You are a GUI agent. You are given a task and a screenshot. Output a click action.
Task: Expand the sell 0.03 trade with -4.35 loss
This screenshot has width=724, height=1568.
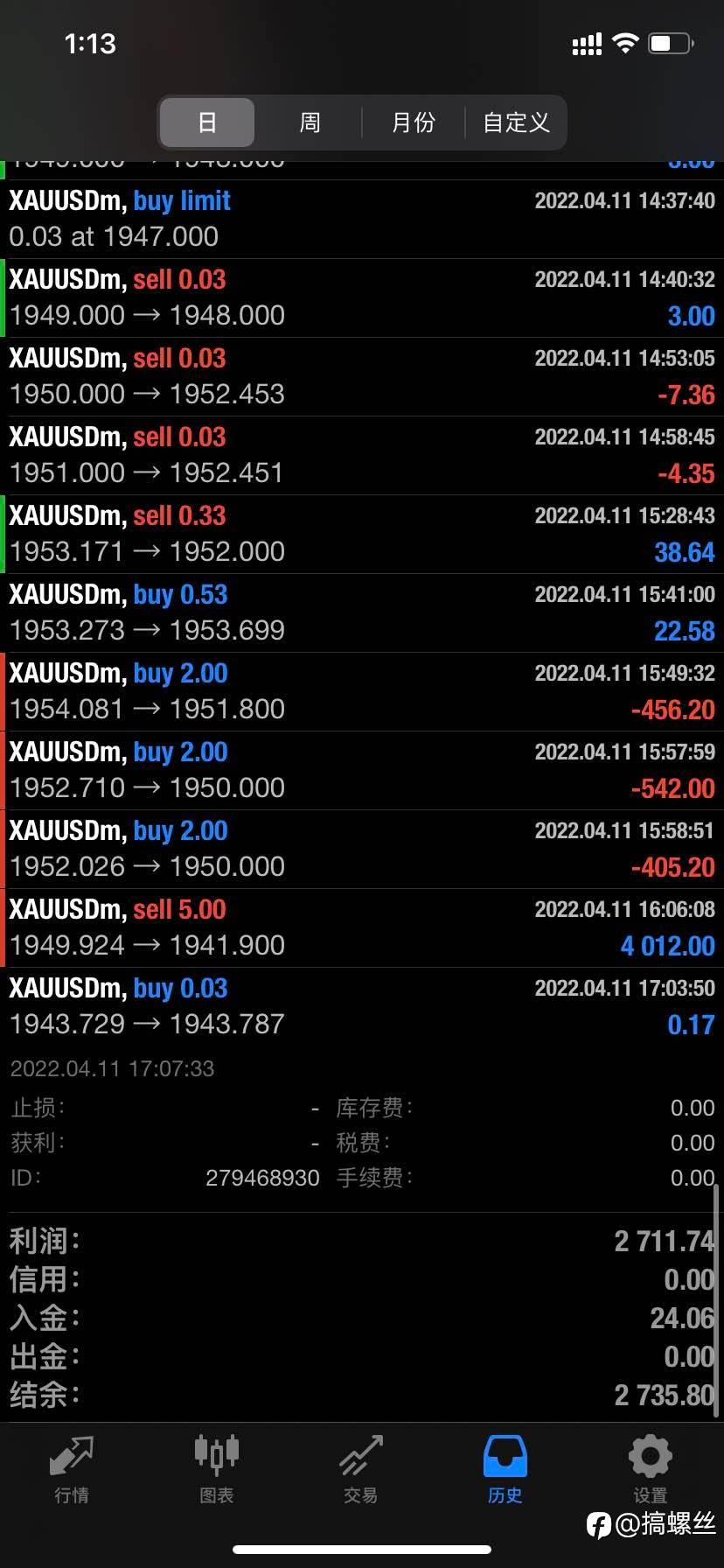(362, 455)
